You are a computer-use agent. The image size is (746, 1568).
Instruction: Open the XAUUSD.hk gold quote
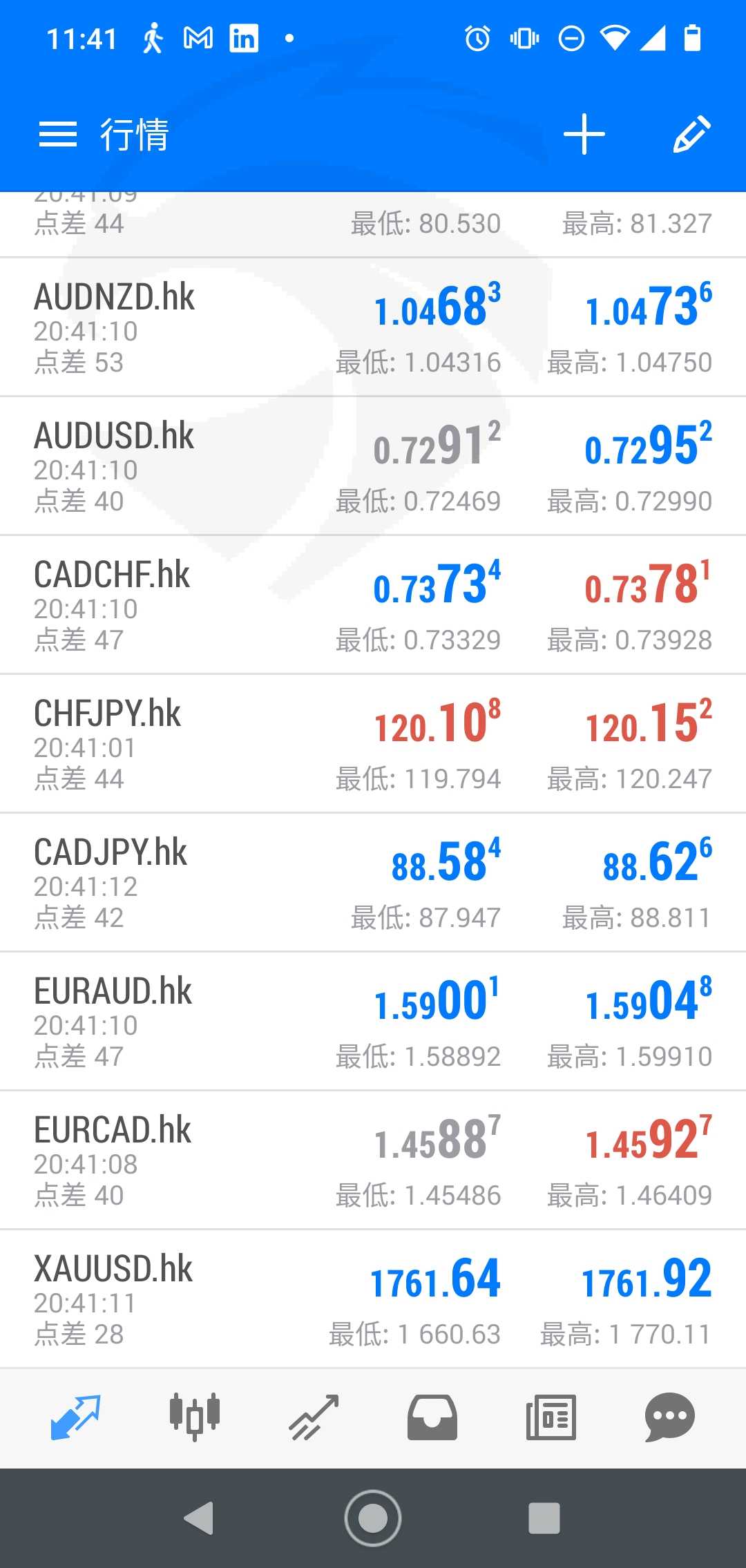point(373,1299)
